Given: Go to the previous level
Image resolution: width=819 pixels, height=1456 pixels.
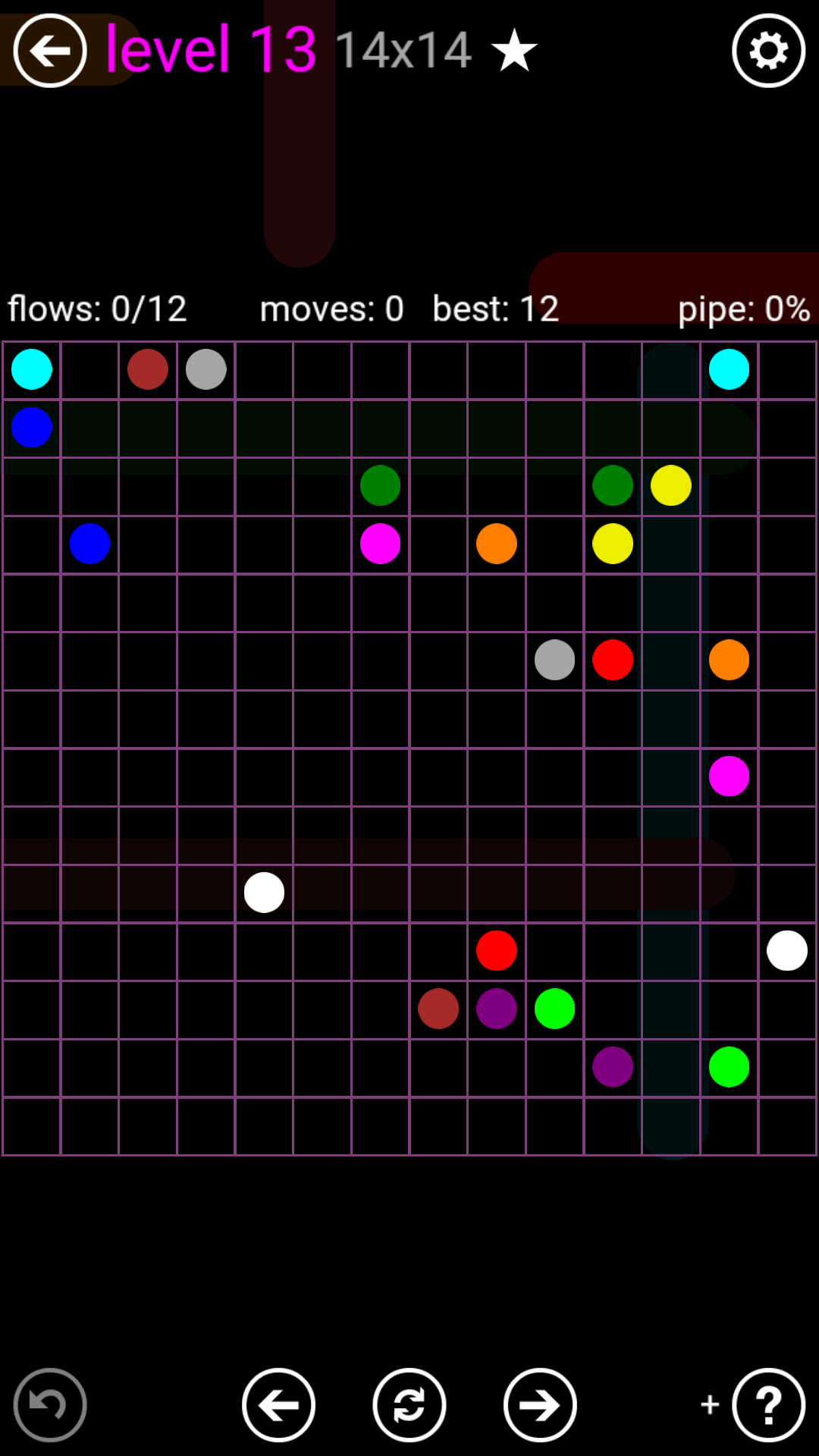Looking at the screenshot, I should [x=278, y=1404].
